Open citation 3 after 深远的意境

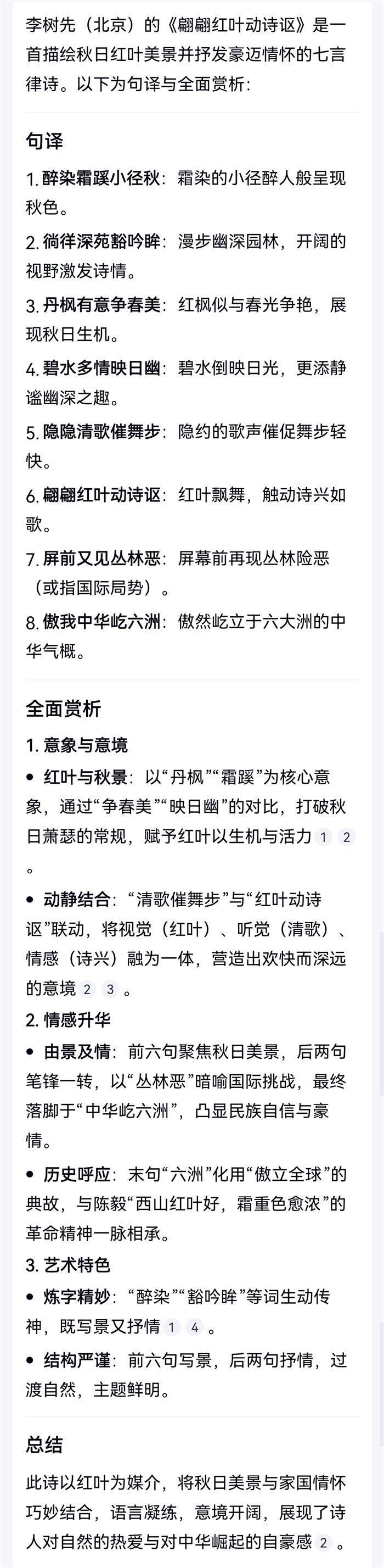110,989
